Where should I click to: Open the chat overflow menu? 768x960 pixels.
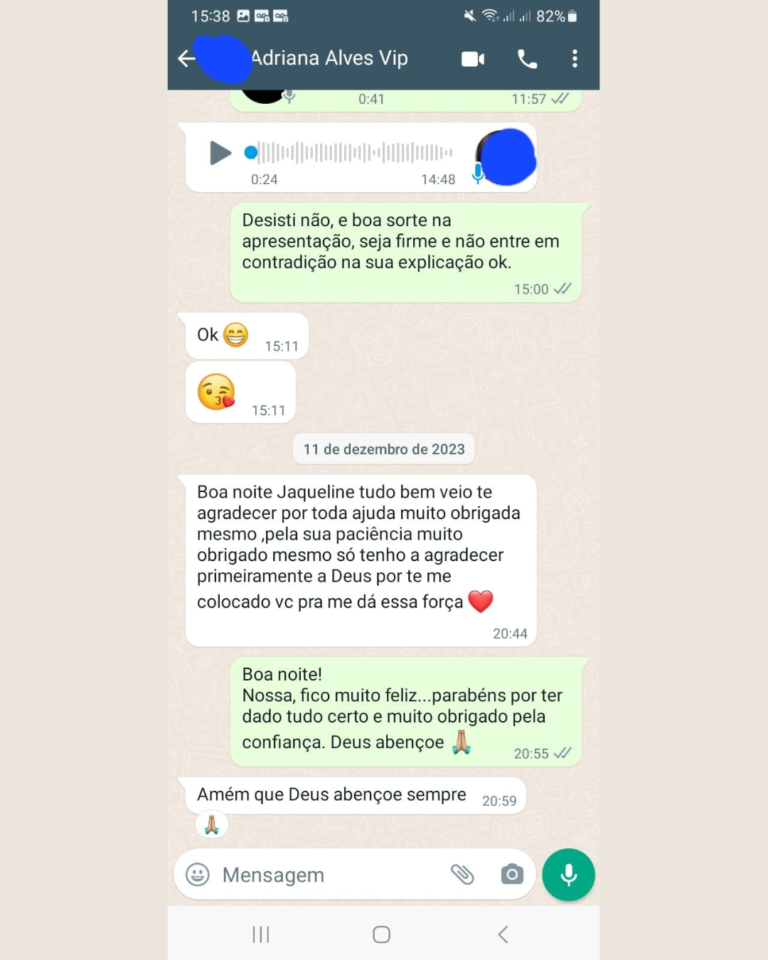coord(574,59)
